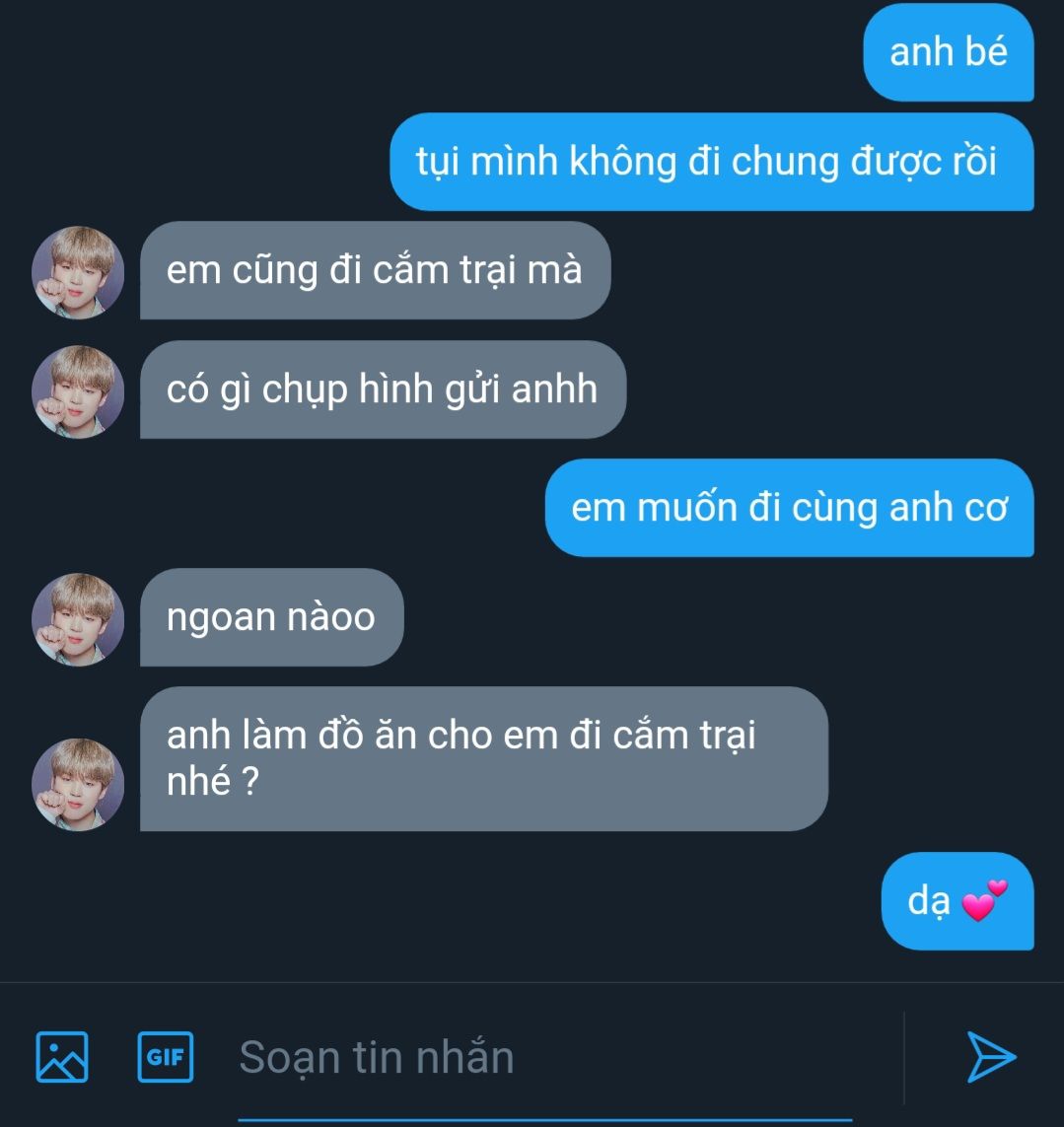Send the message with the arrow icon
The width and height of the screenshot is (1064, 1127).
point(990,1057)
